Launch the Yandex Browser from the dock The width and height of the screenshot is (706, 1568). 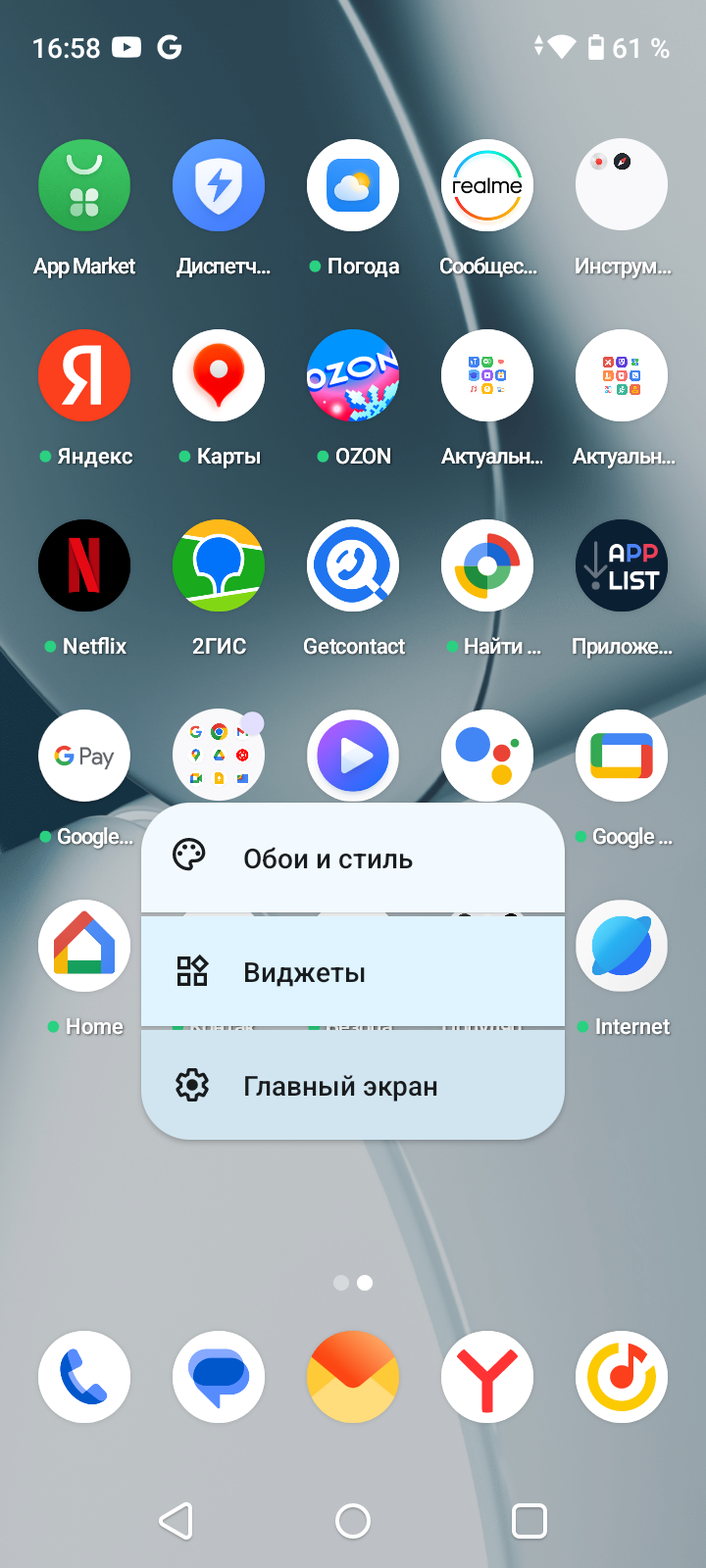[487, 1377]
